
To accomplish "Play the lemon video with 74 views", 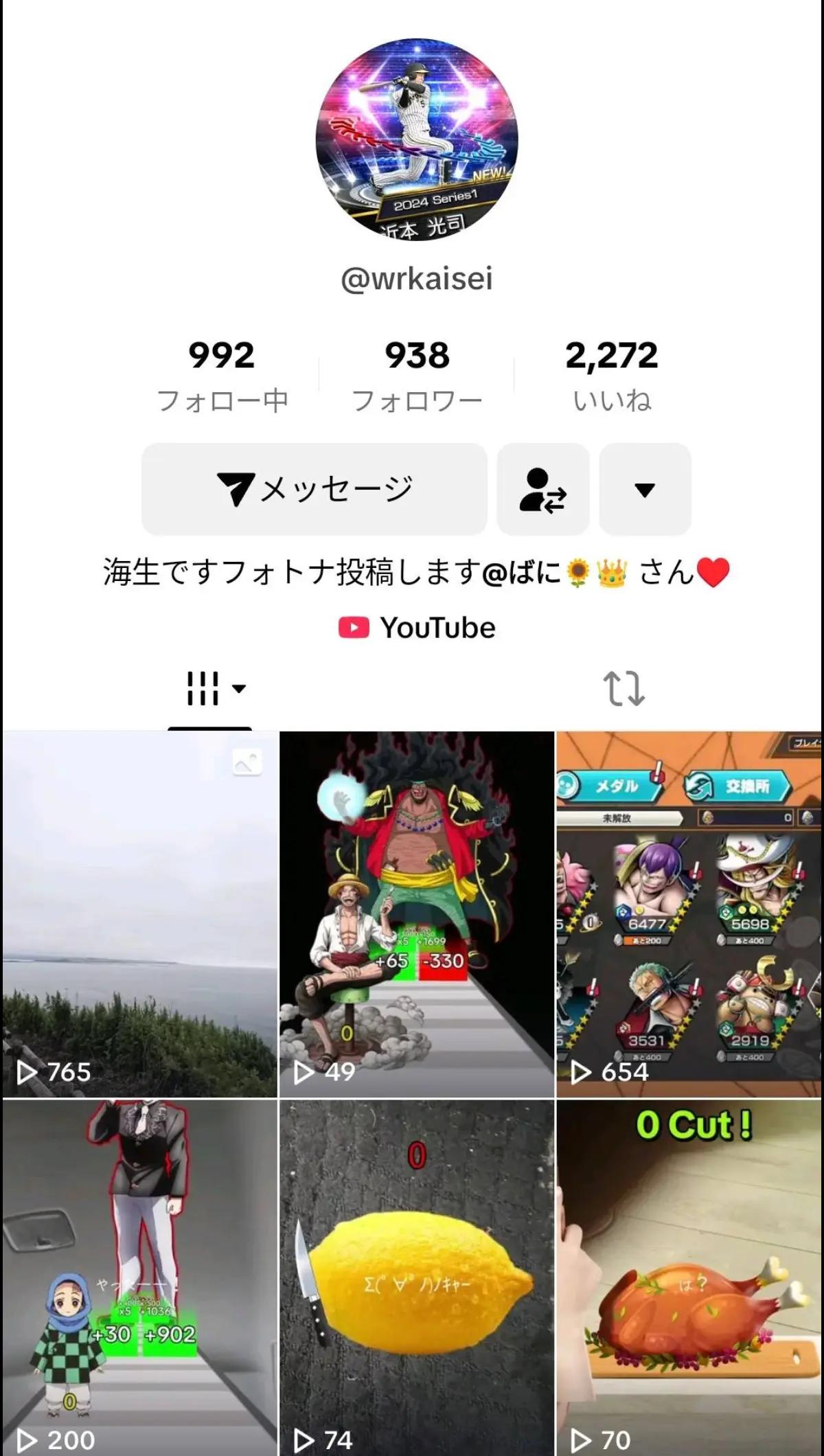I will pyautogui.click(x=417, y=1277).
